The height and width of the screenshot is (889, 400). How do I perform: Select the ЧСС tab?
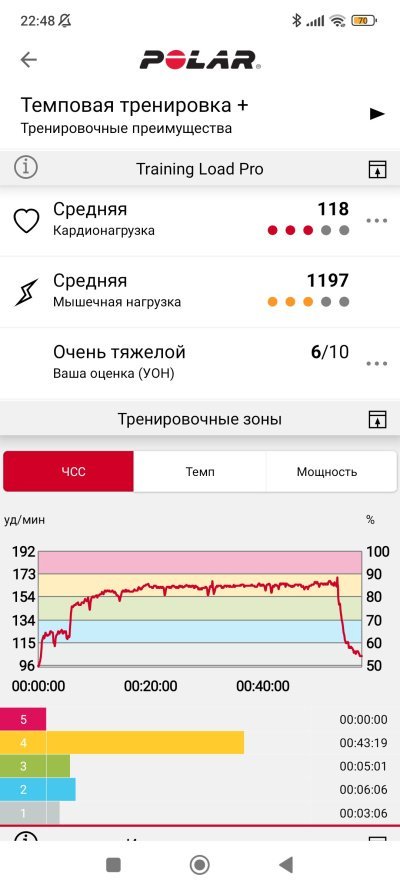point(69,471)
